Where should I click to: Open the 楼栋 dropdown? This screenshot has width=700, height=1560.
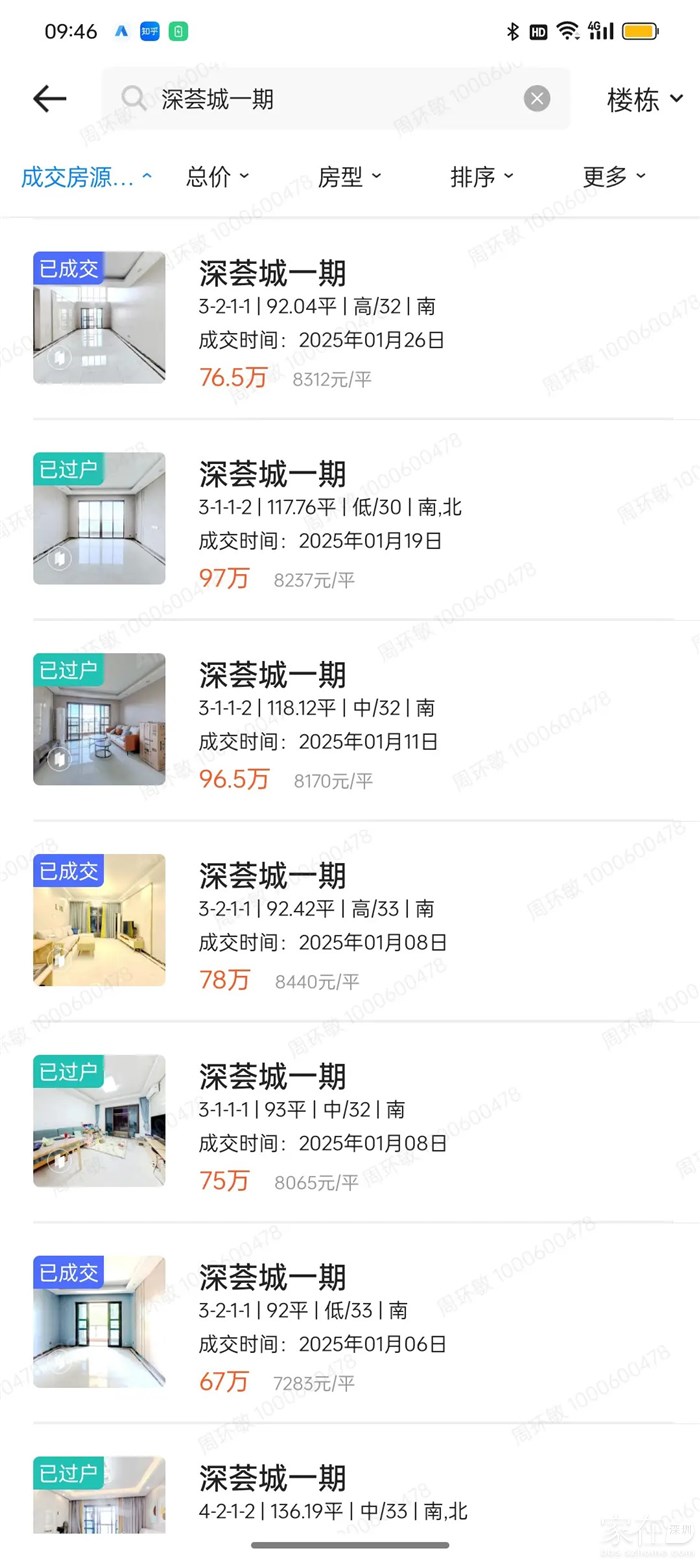pyautogui.click(x=644, y=99)
